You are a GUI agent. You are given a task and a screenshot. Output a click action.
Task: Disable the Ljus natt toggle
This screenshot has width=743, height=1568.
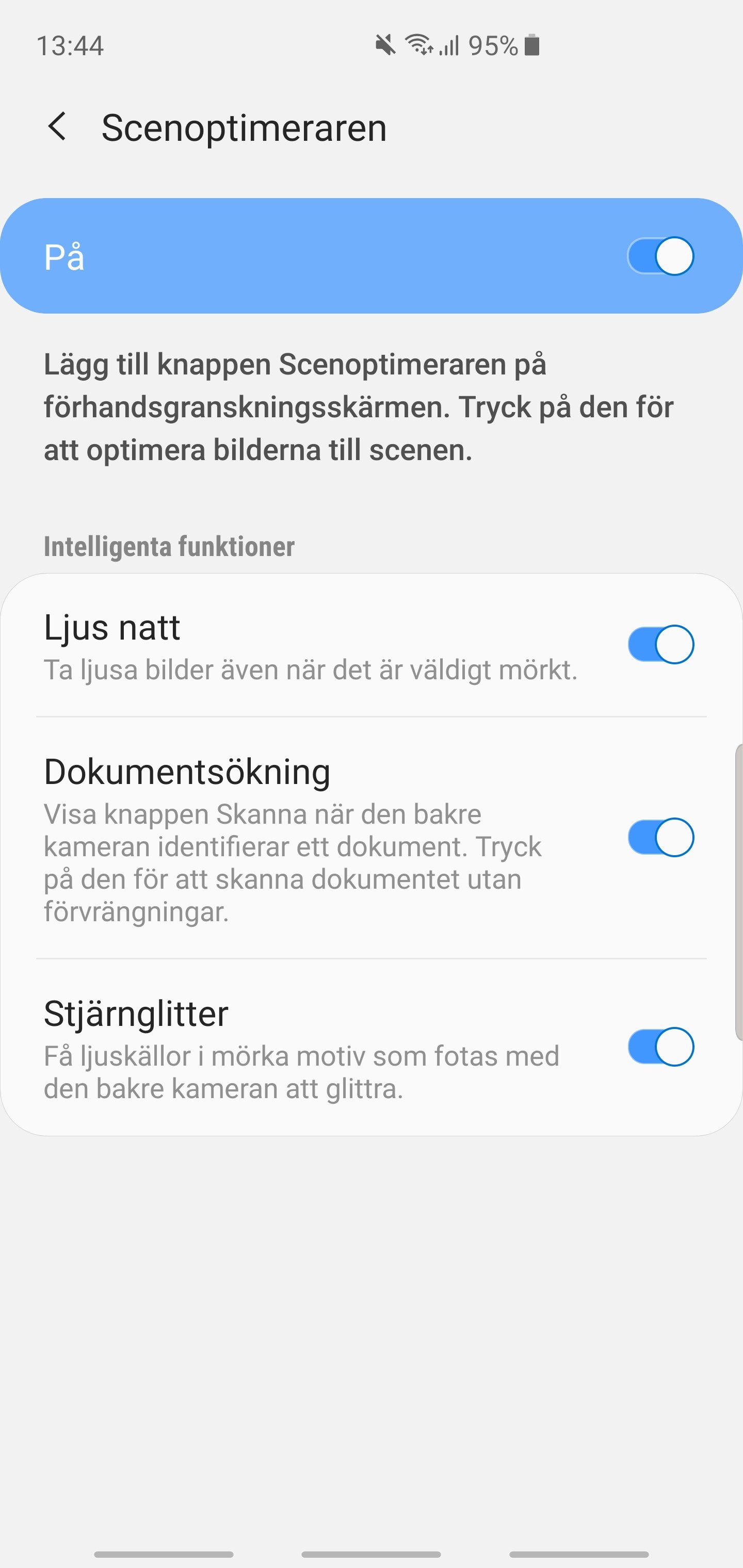[x=661, y=644]
